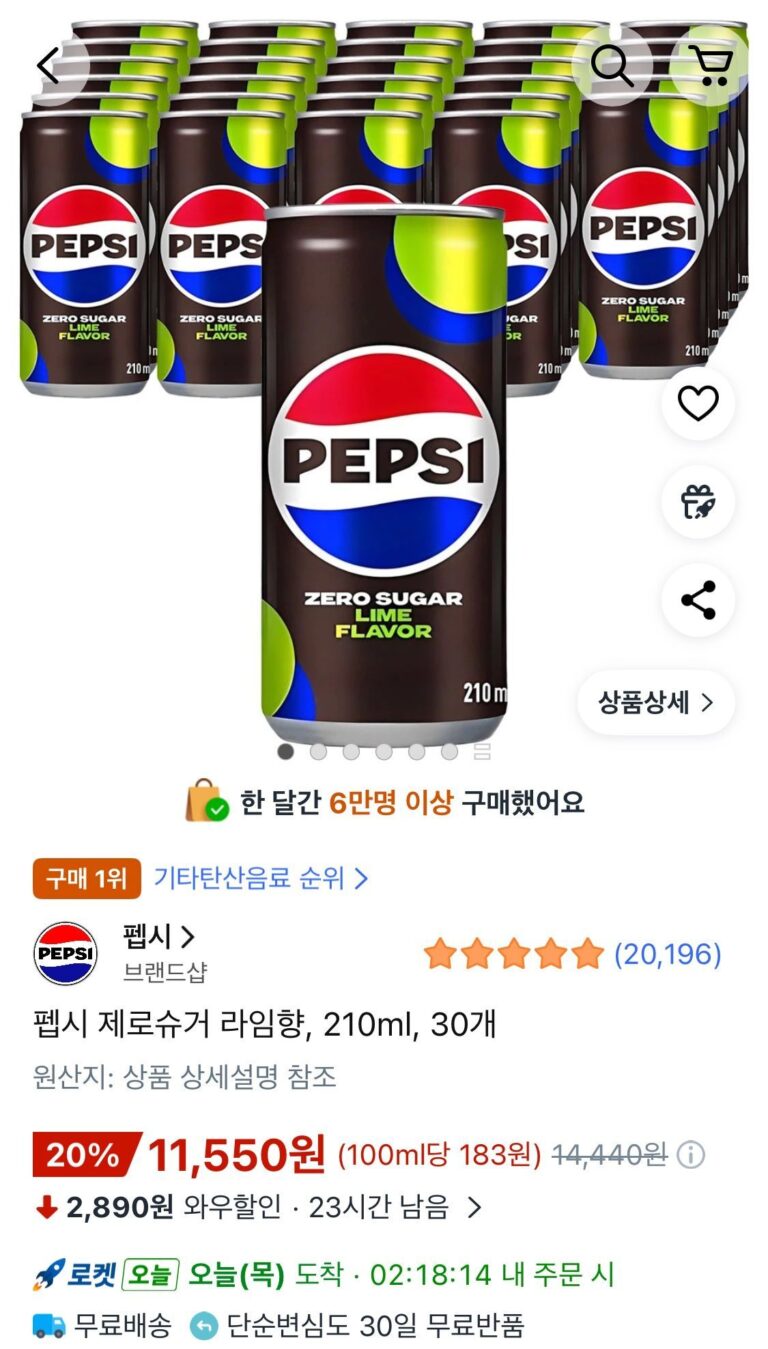This screenshot has width=768, height=1349.
Task: Add this Pepsi to wishlist heart
Action: 698,404
